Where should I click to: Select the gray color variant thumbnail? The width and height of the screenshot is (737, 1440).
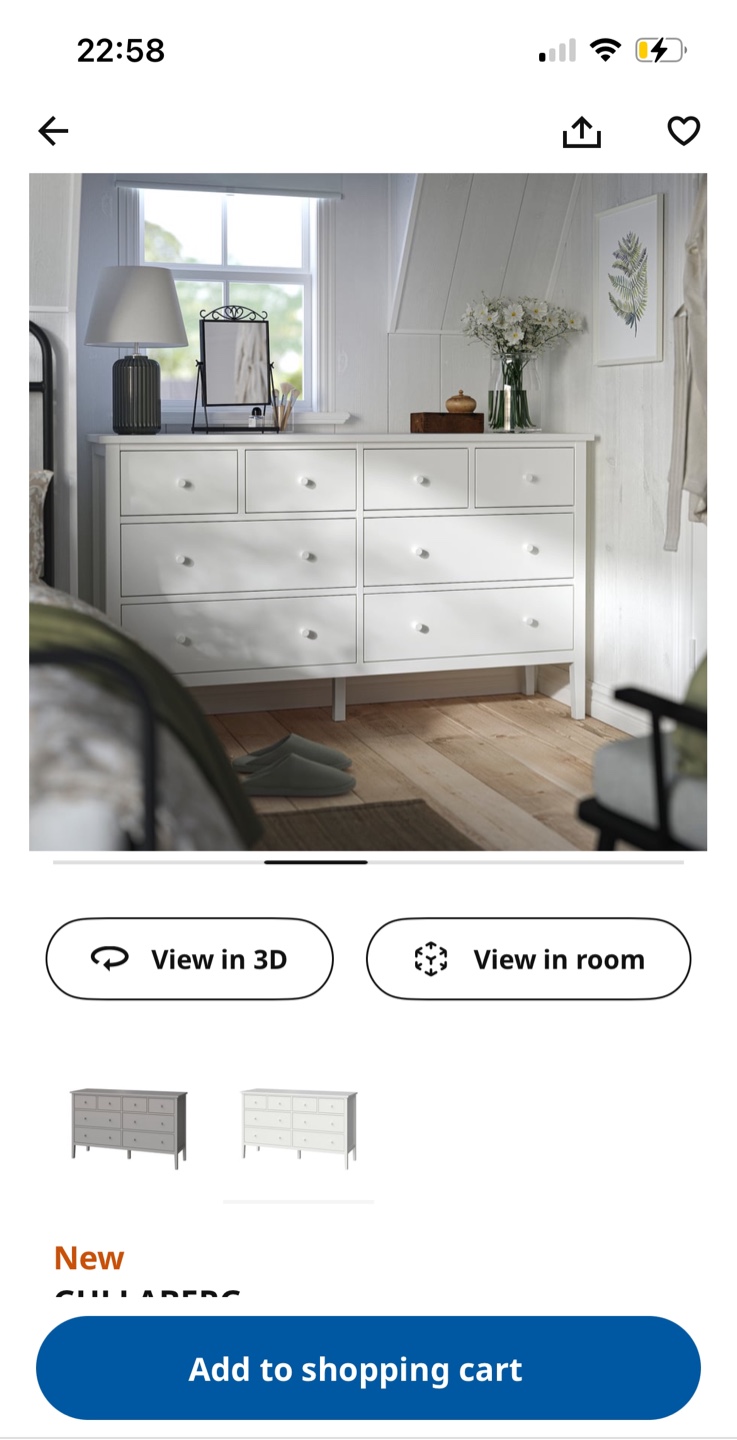(130, 1120)
